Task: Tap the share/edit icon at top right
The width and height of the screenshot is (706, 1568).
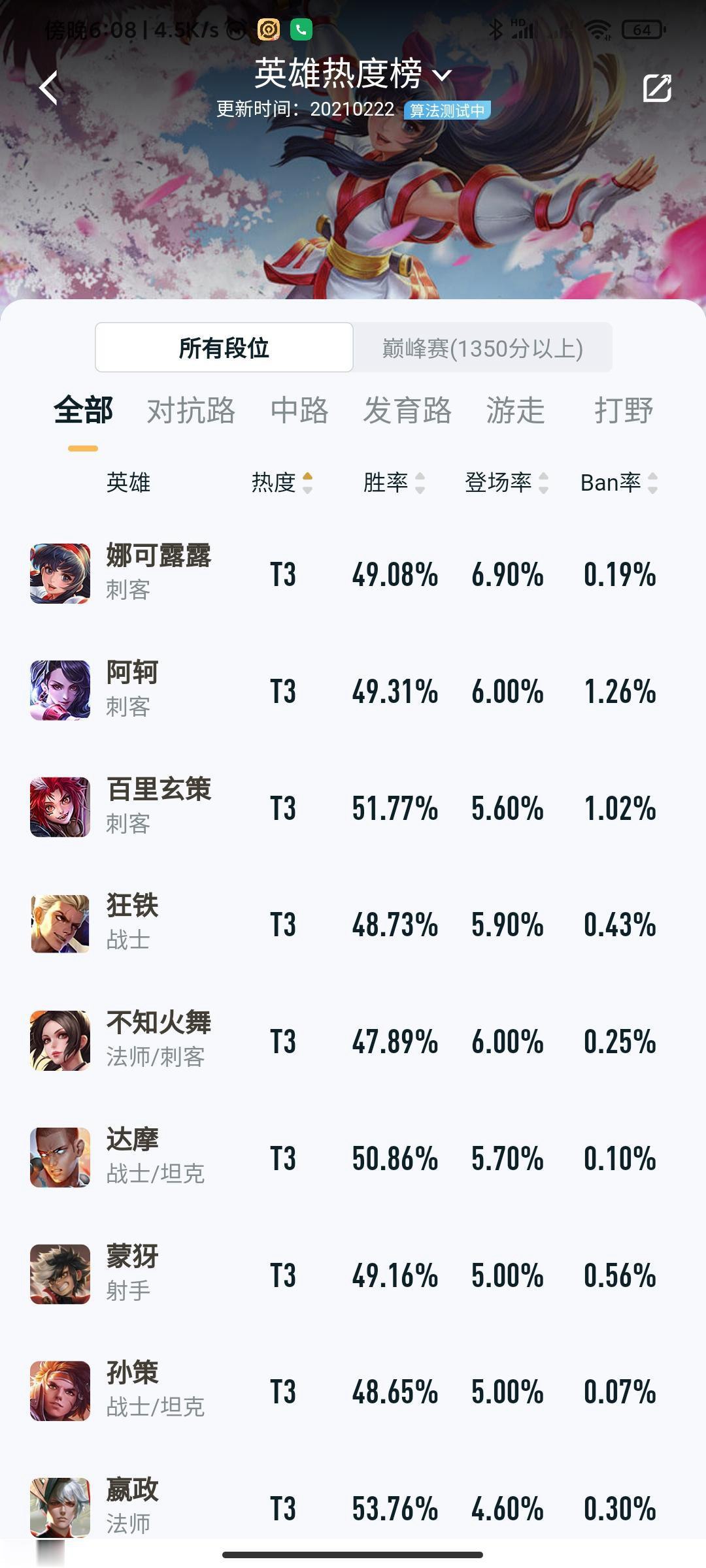Action: point(656,88)
